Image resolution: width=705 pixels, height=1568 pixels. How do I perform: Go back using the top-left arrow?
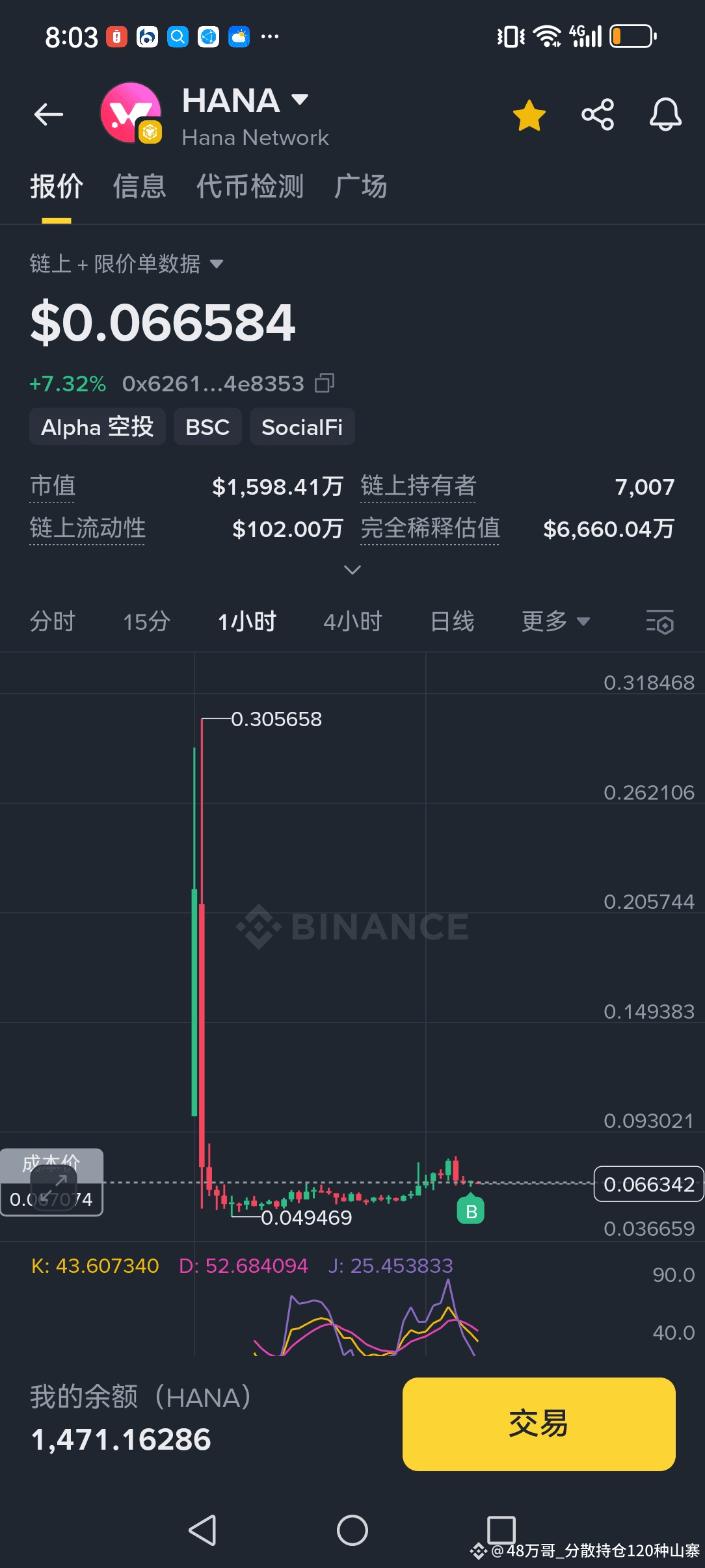click(49, 114)
